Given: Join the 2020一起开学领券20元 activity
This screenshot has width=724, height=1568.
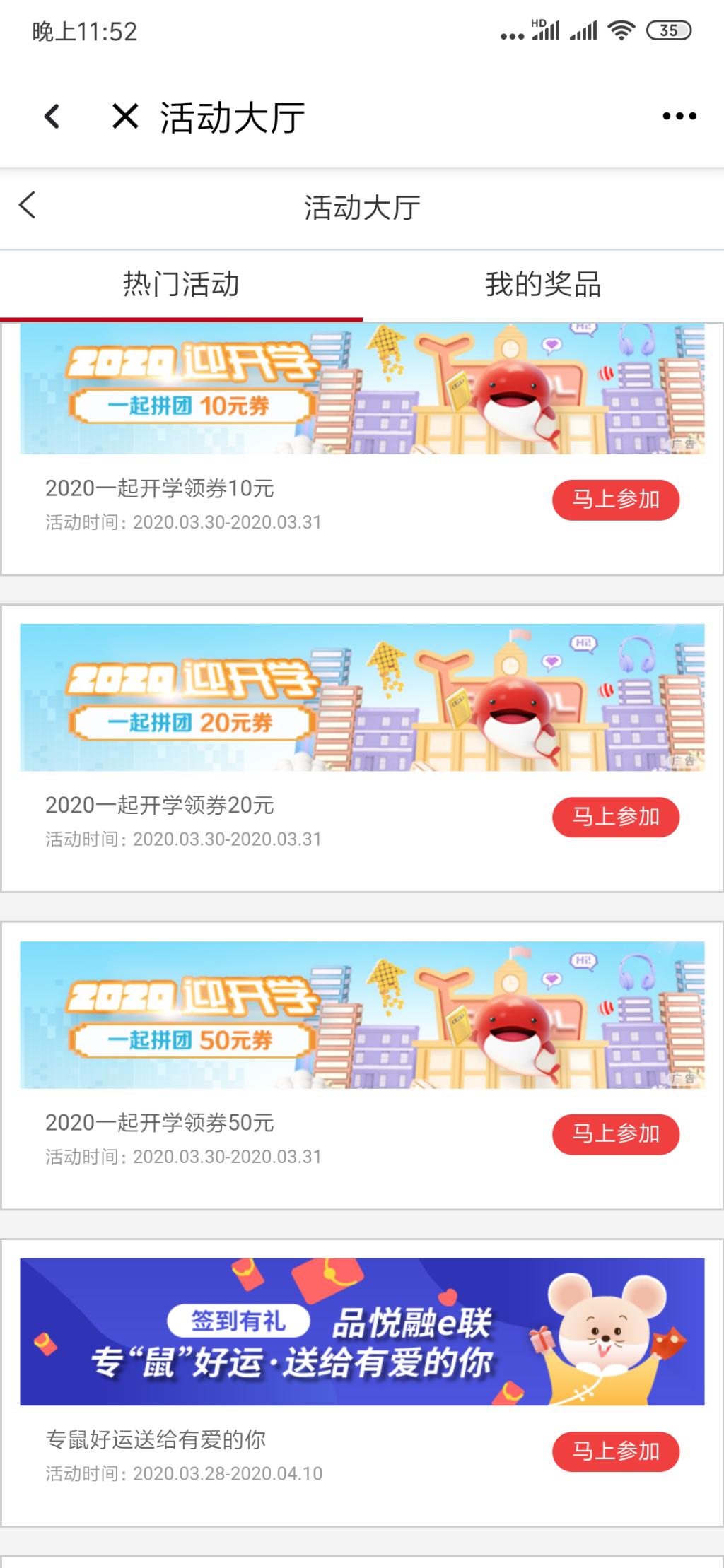Looking at the screenshot, I should click(x=615, y=818).
